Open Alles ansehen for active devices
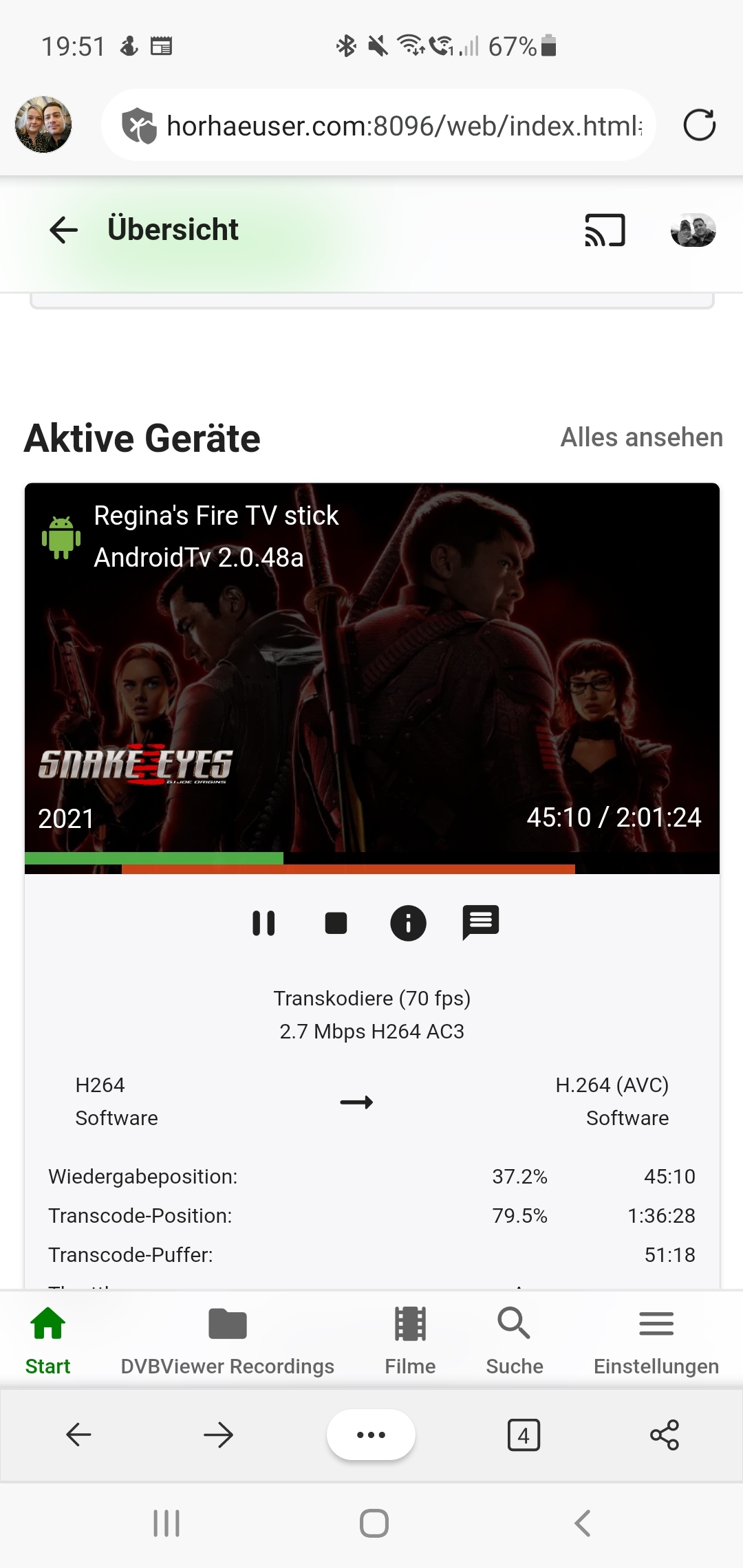743x1568 pixels. tap(641, 437)
